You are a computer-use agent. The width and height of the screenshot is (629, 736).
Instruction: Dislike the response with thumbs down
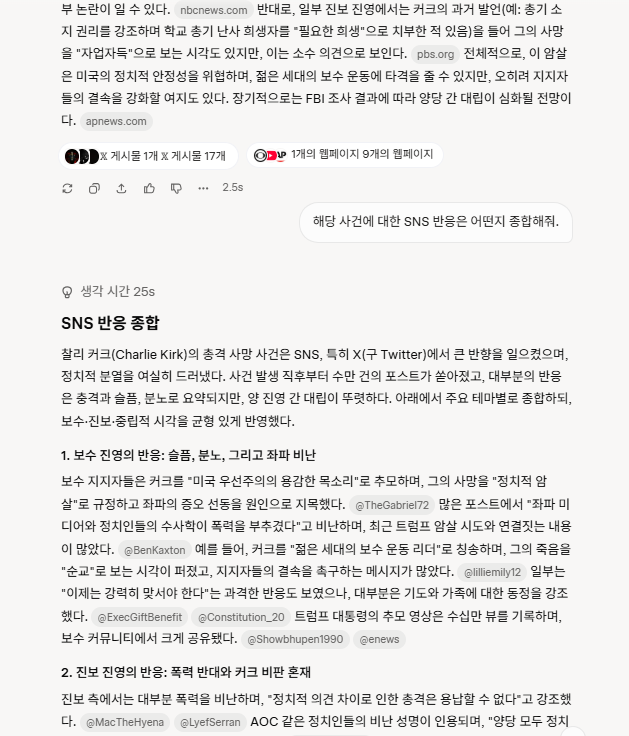176,188
